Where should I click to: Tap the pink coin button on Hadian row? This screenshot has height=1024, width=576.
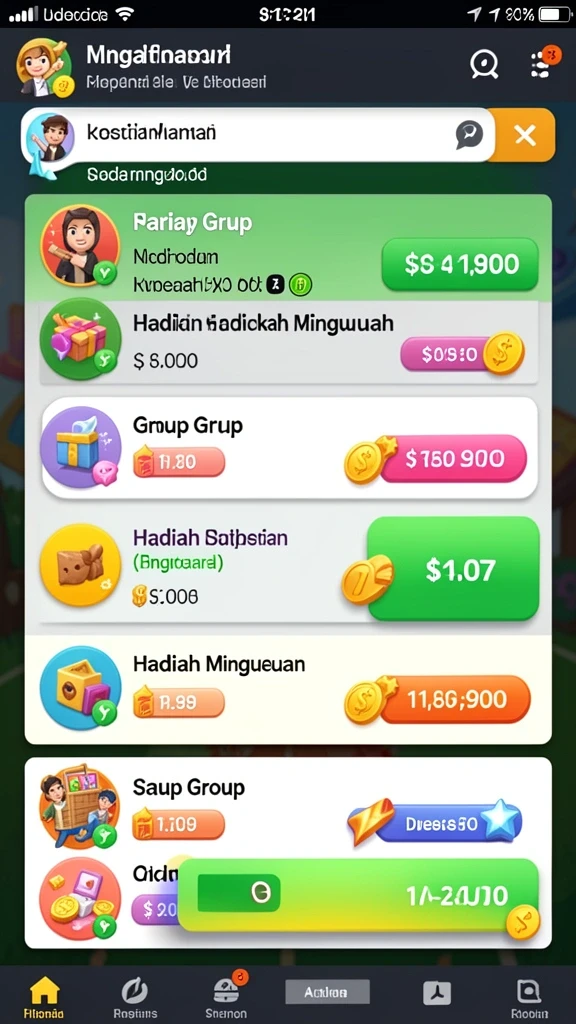click(461, 355)
